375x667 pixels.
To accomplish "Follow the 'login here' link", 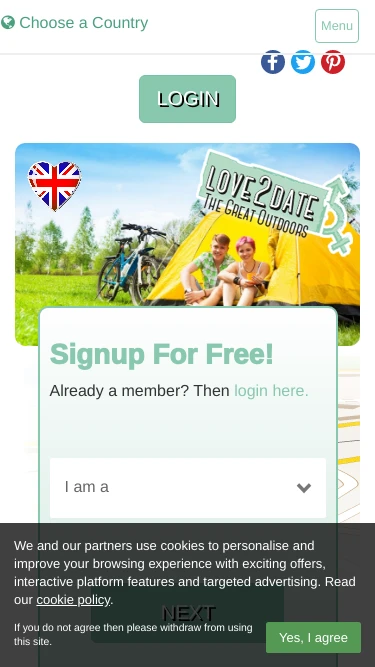I will point(271,391).
